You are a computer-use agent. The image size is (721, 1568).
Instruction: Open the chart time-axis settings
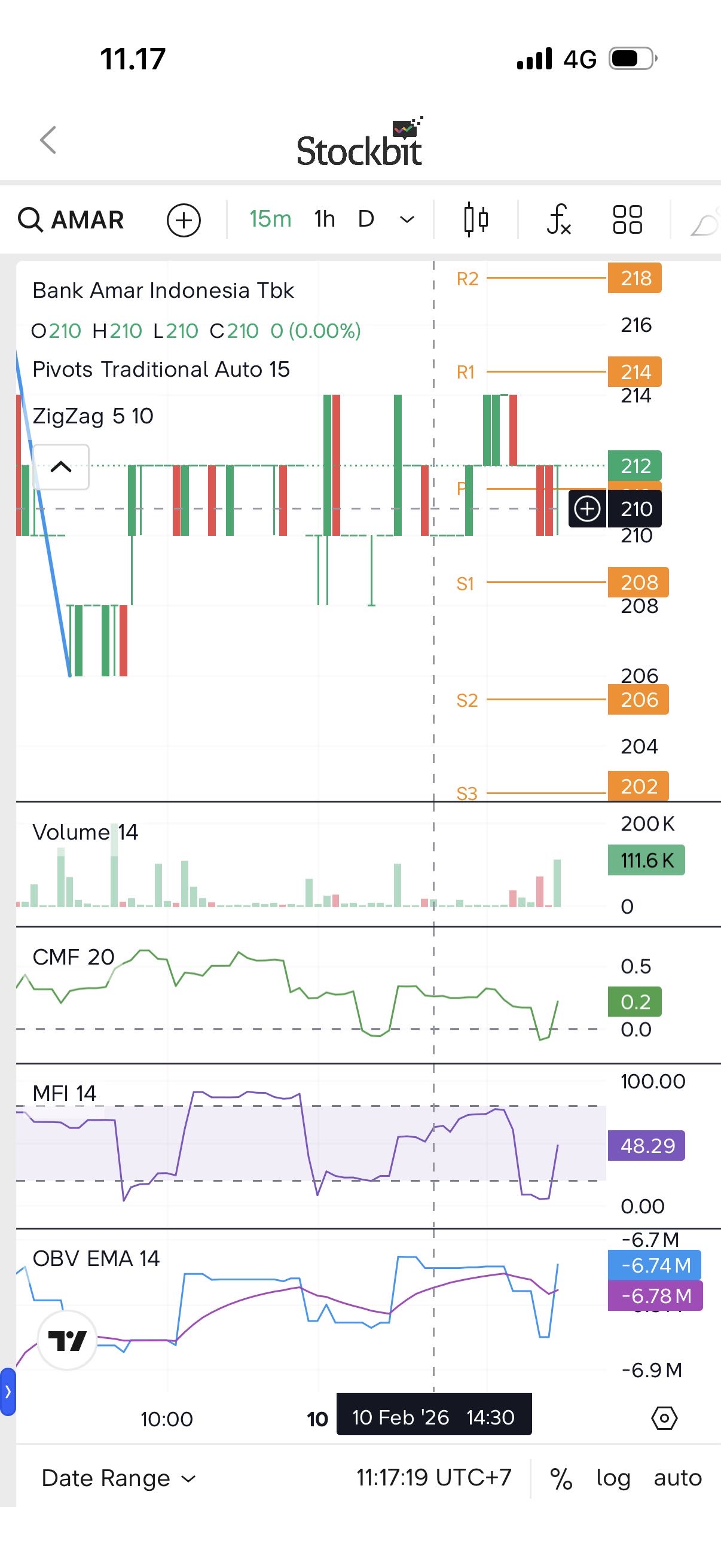tap(664, 1418)
